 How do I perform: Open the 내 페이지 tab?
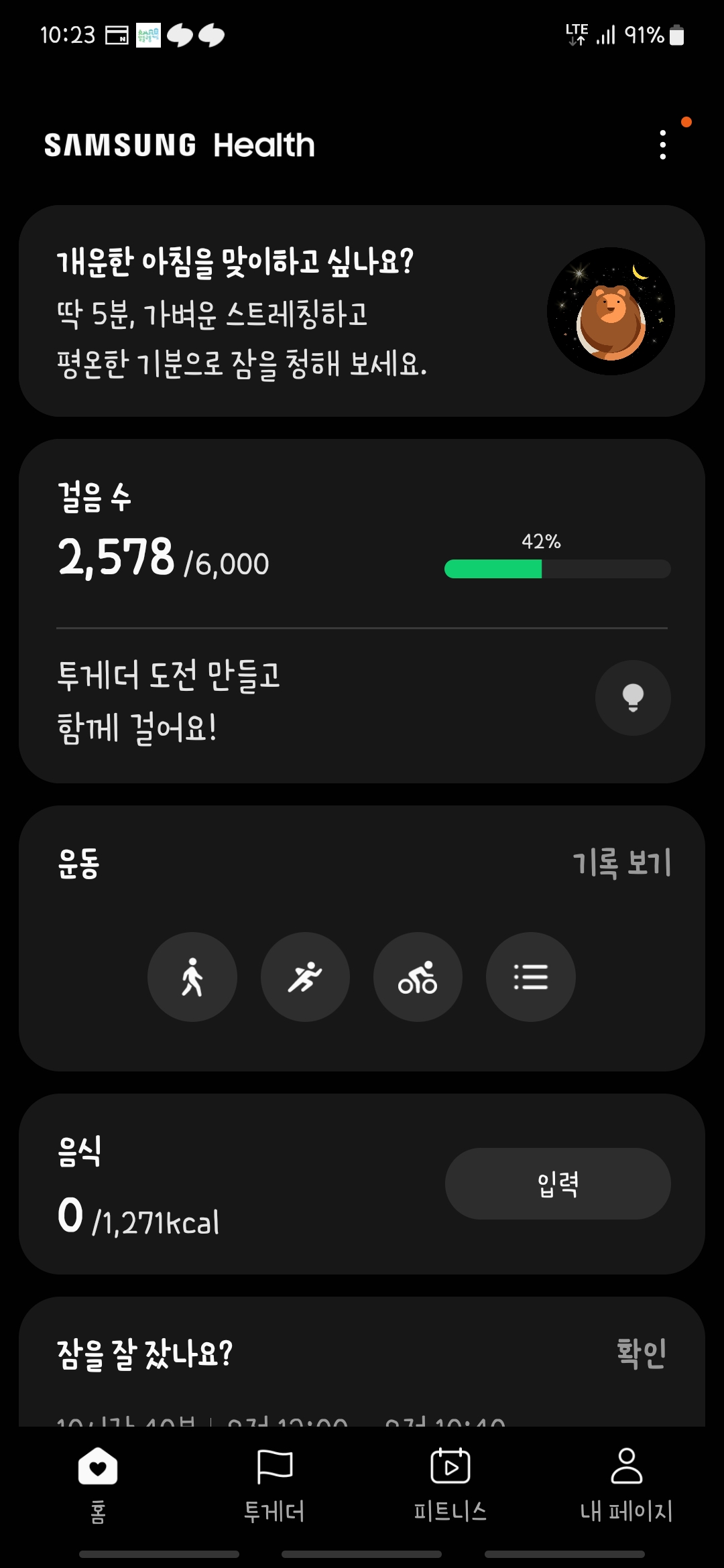[x=626, y=1482]
